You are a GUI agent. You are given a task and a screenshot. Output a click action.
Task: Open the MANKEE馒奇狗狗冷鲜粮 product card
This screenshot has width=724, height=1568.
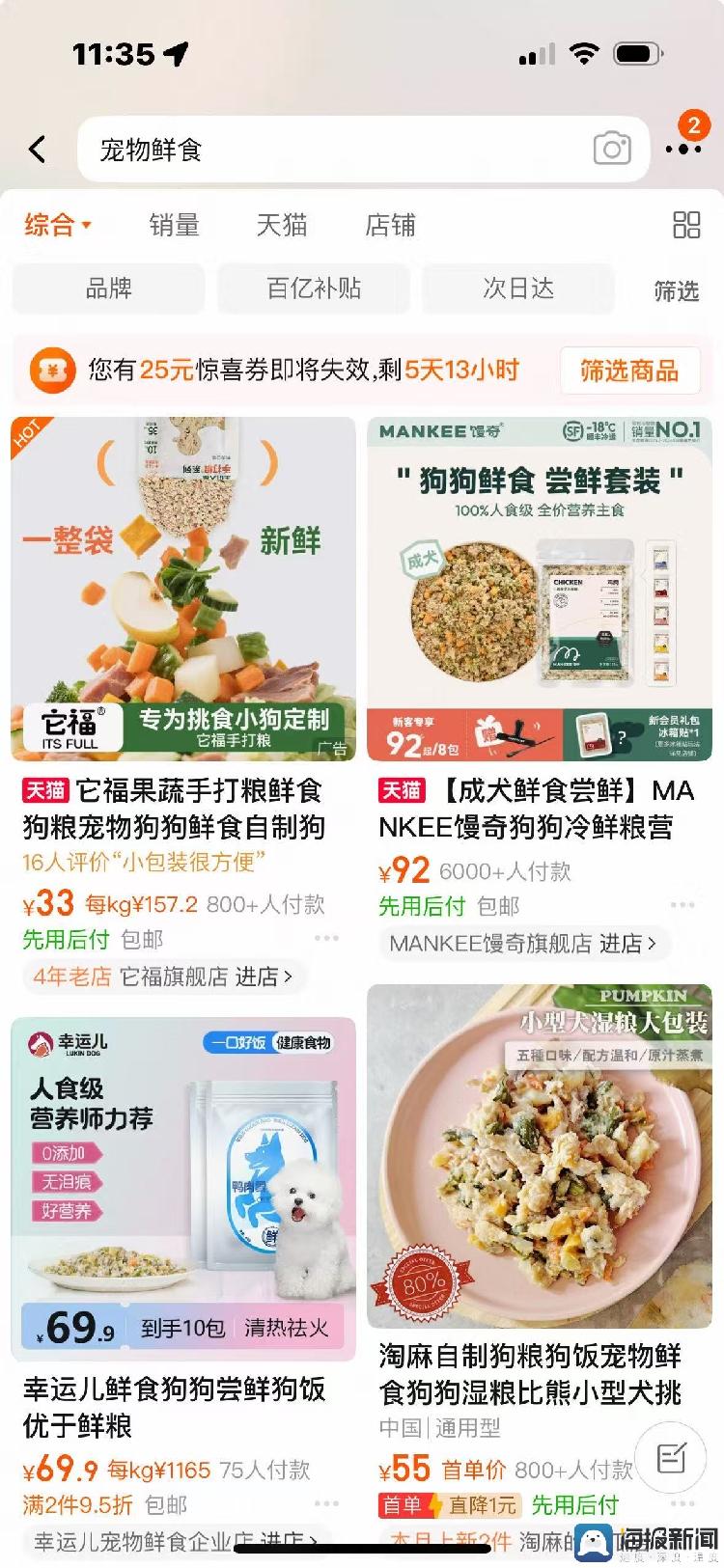click(539, 589)
